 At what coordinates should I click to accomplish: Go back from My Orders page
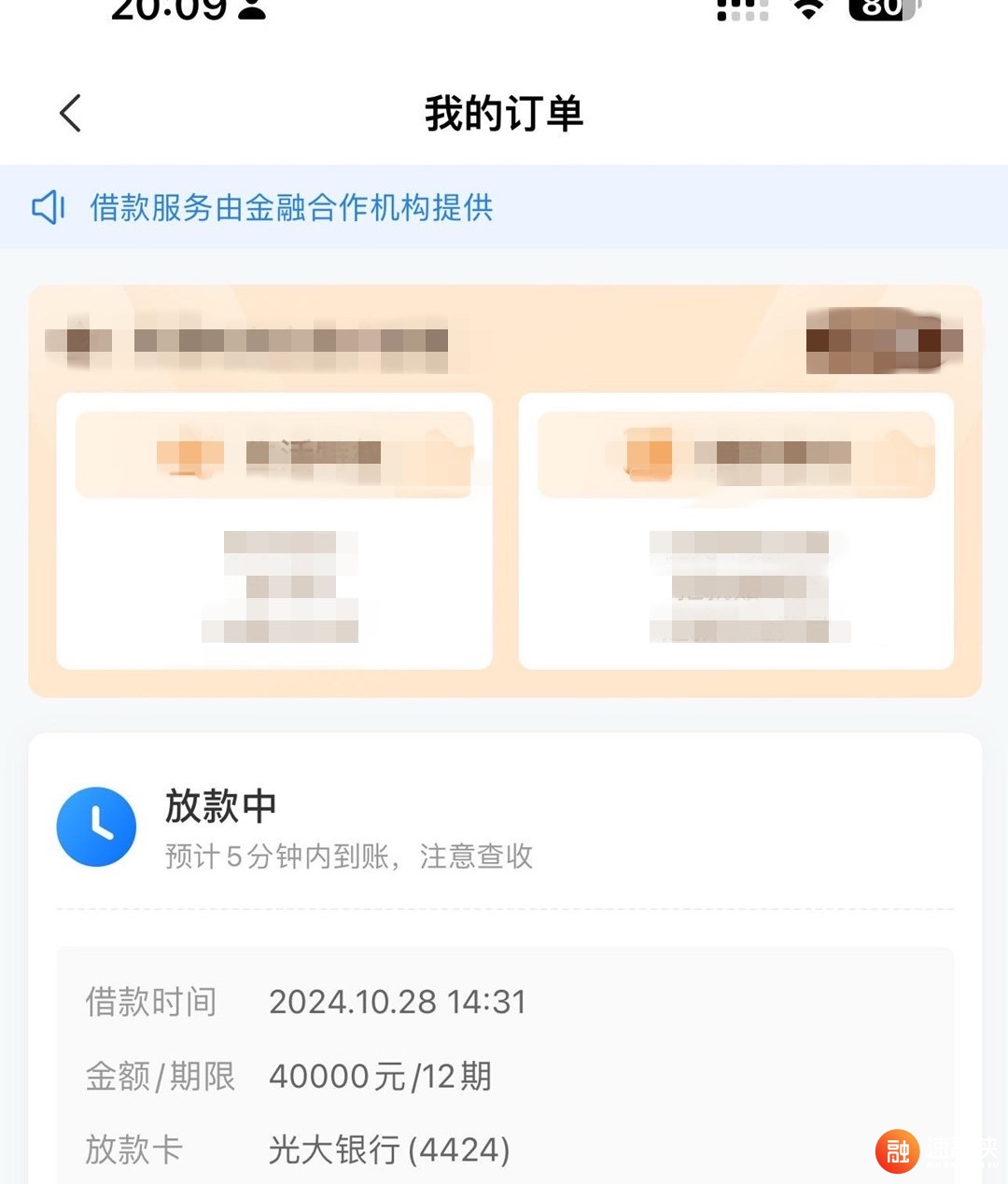pyautogui.click(x=71, y=114)
